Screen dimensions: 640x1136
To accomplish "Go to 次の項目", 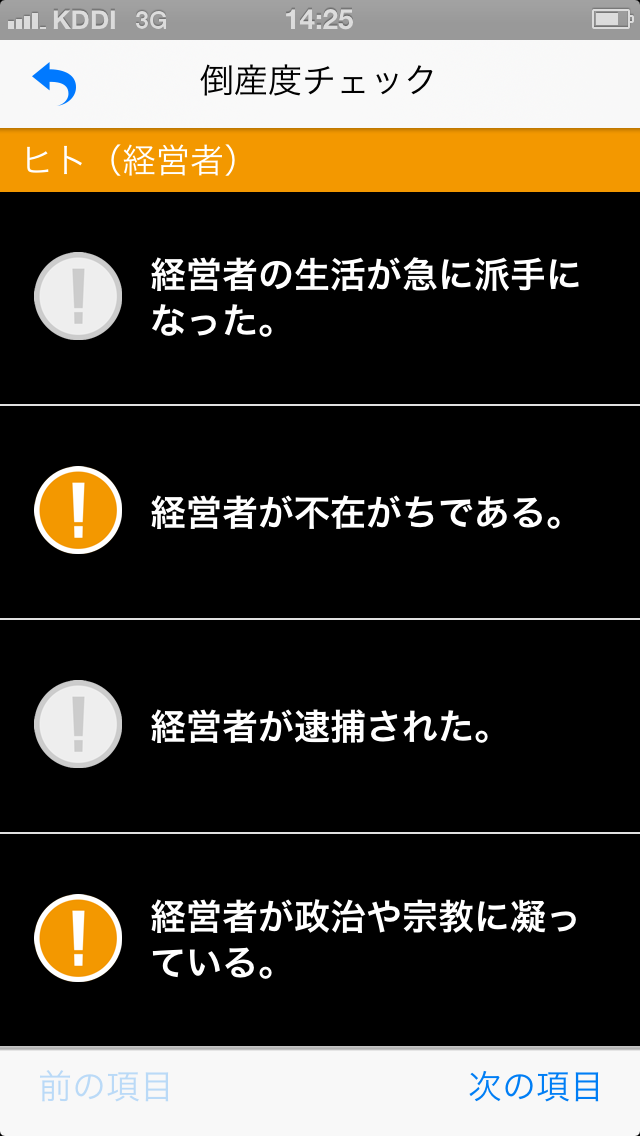I will point(535,1087).
